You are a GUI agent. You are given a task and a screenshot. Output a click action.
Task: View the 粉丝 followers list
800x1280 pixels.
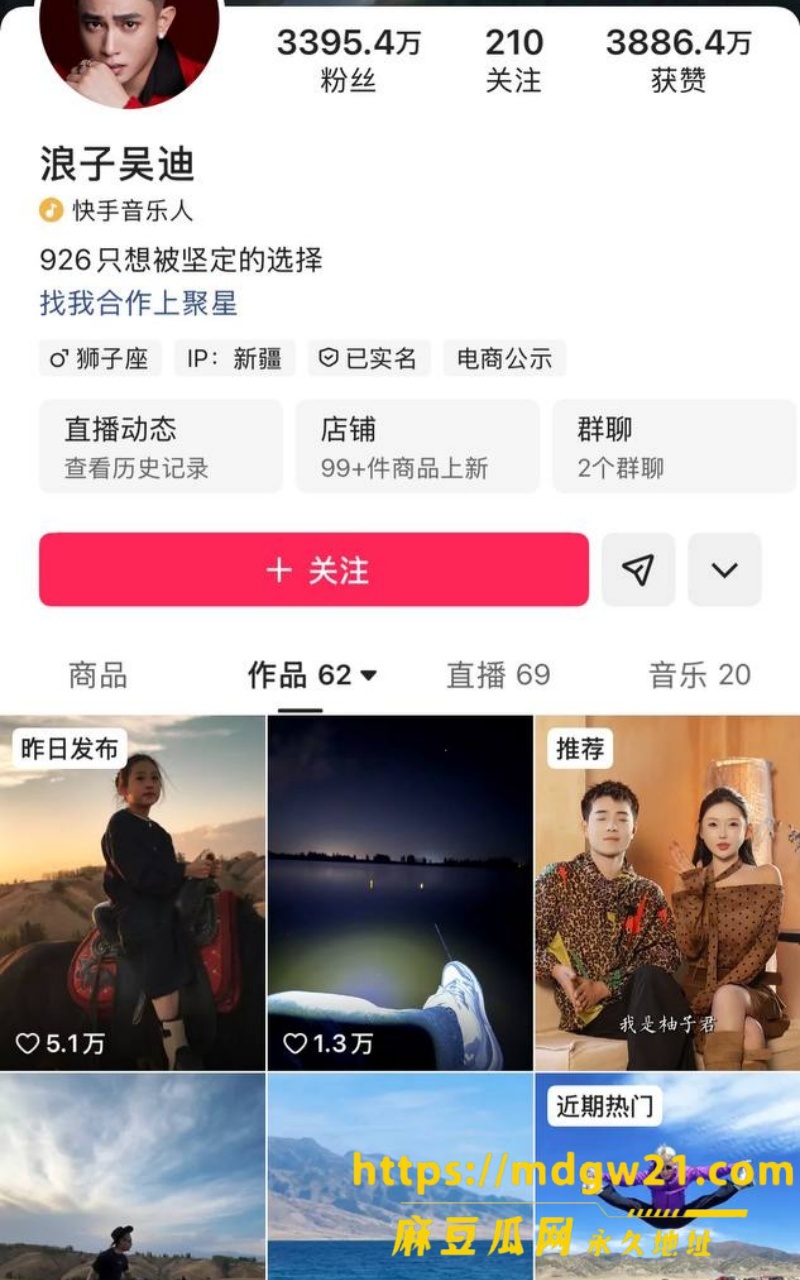point(349,59)
